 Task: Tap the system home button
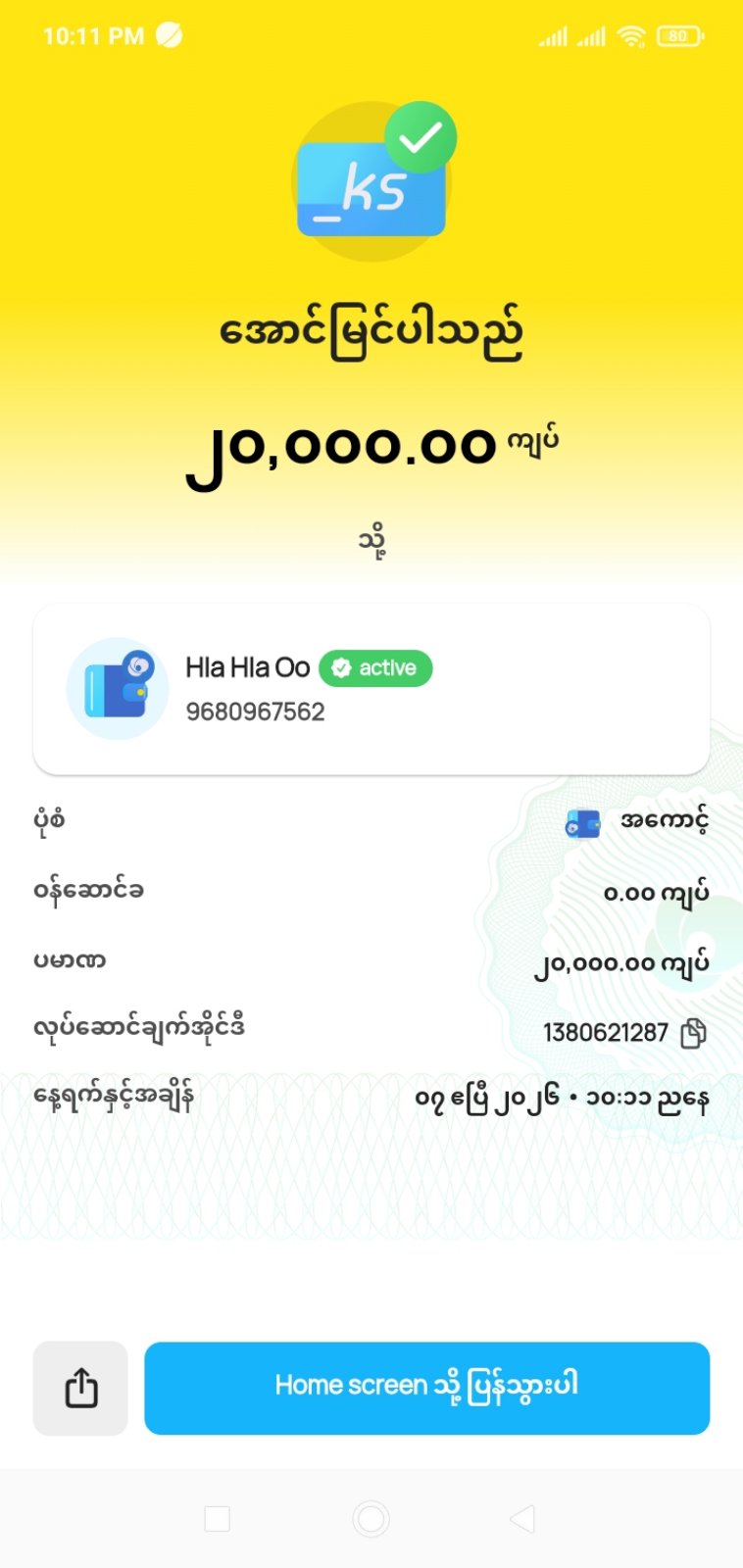371,1519
